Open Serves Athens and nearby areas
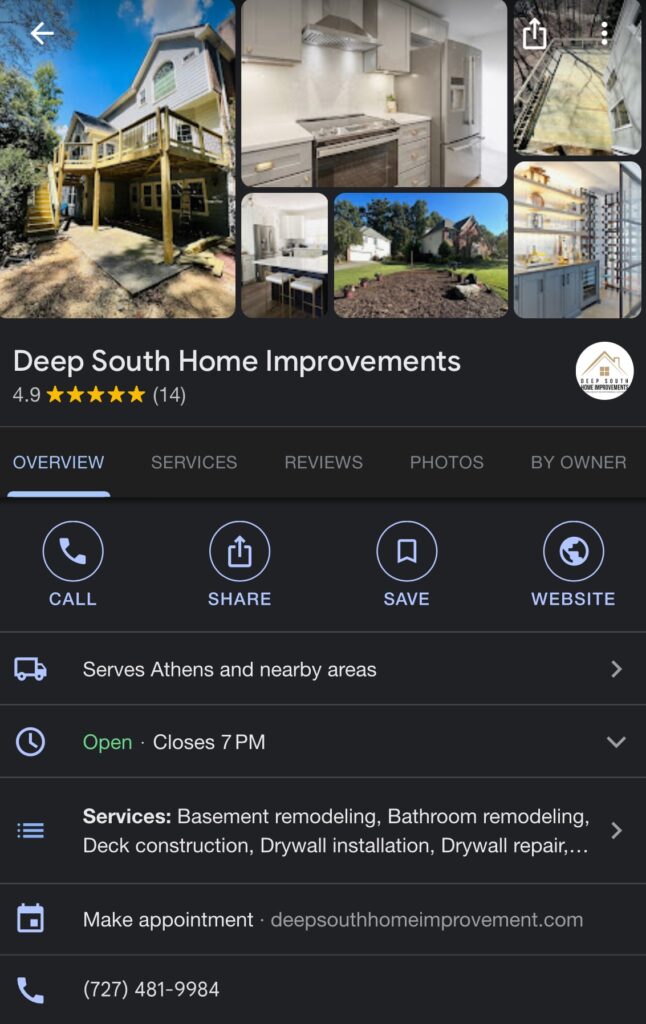Viewport: 646px width, 1024px height. (x=322, y=669)
